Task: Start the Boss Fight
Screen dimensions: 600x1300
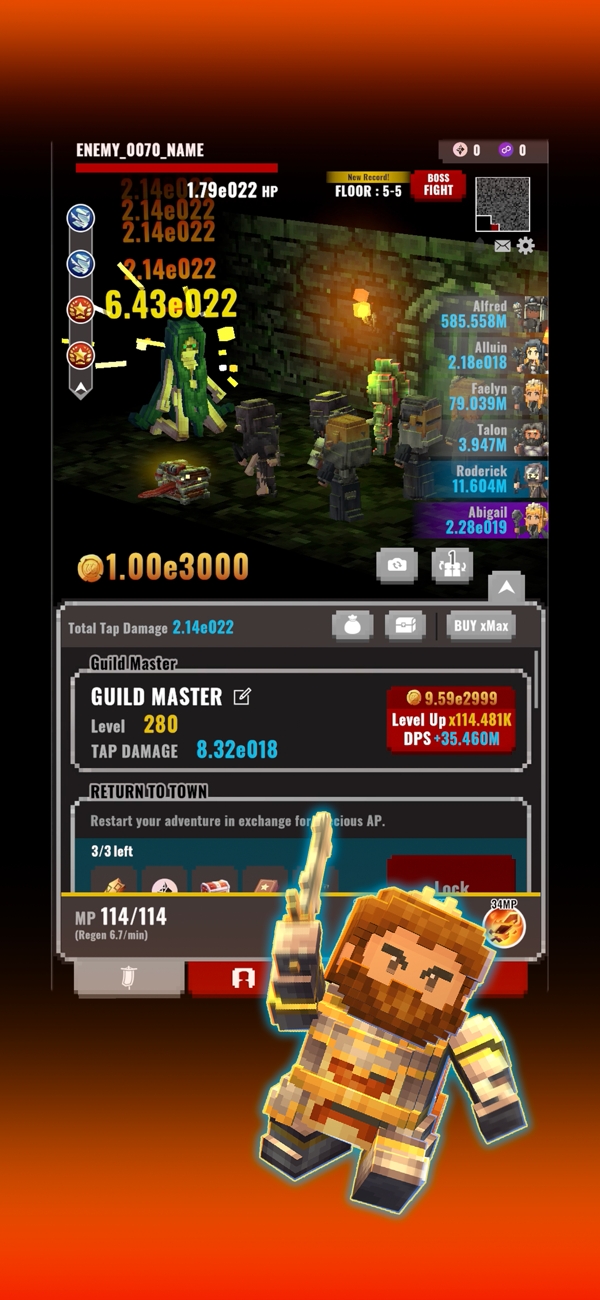Action: coord(438,185)
